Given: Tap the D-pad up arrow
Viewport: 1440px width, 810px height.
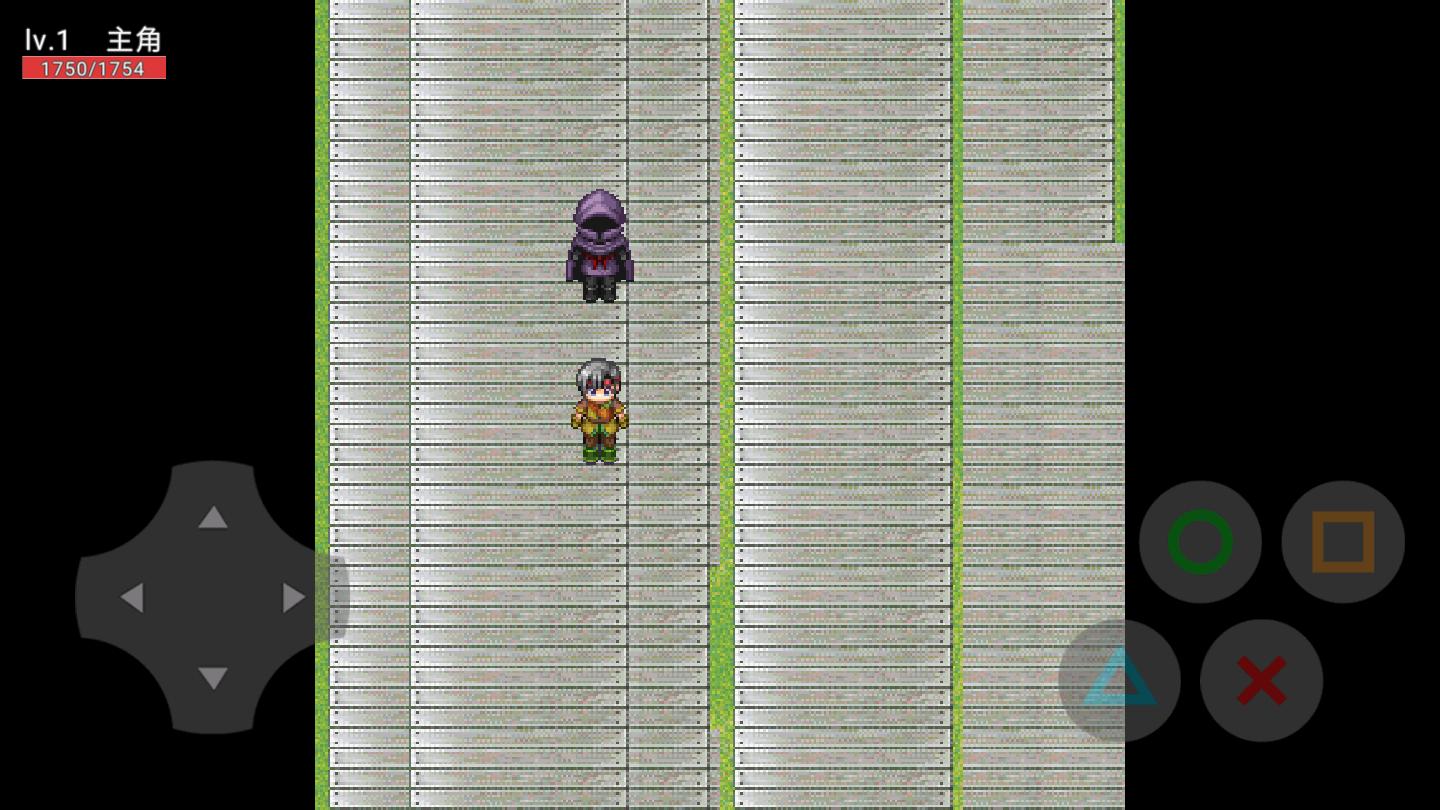Looking at the screenshot, I should point(212,517).
